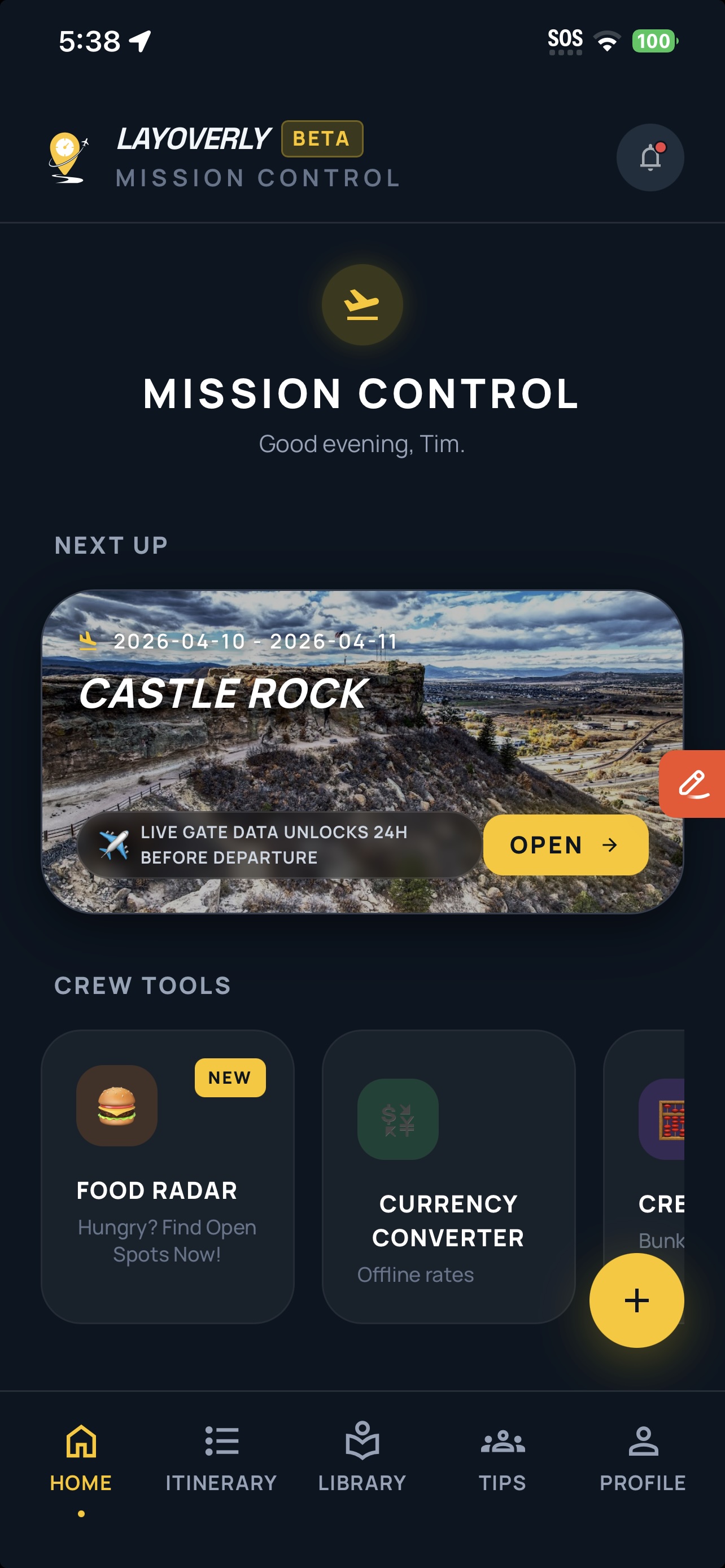Viewport: 725px width, 1568px height.
Task: Tap the yellow landing plane icon above Mission Control
Action: pos(362,304)
